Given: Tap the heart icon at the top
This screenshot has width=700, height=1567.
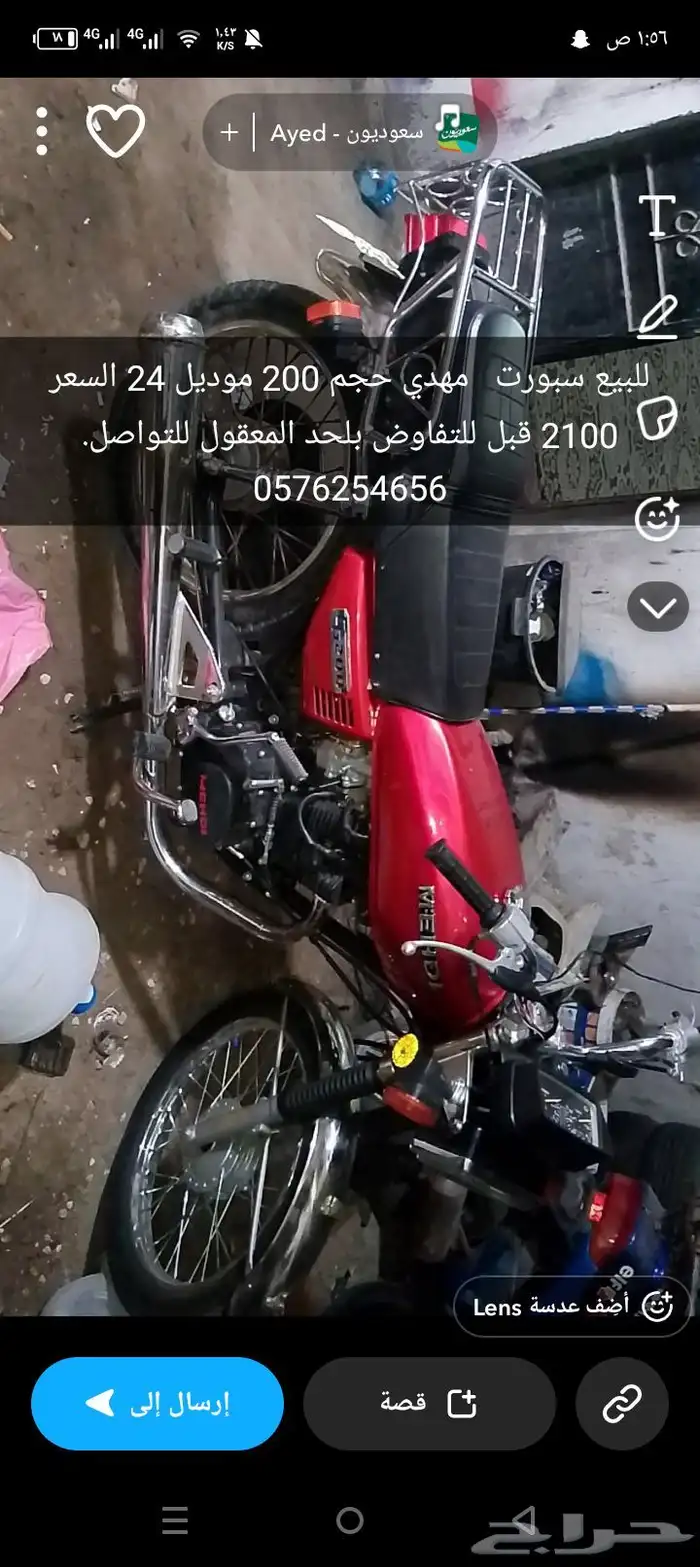Looking at the screenshot, I should pos(116,131).
